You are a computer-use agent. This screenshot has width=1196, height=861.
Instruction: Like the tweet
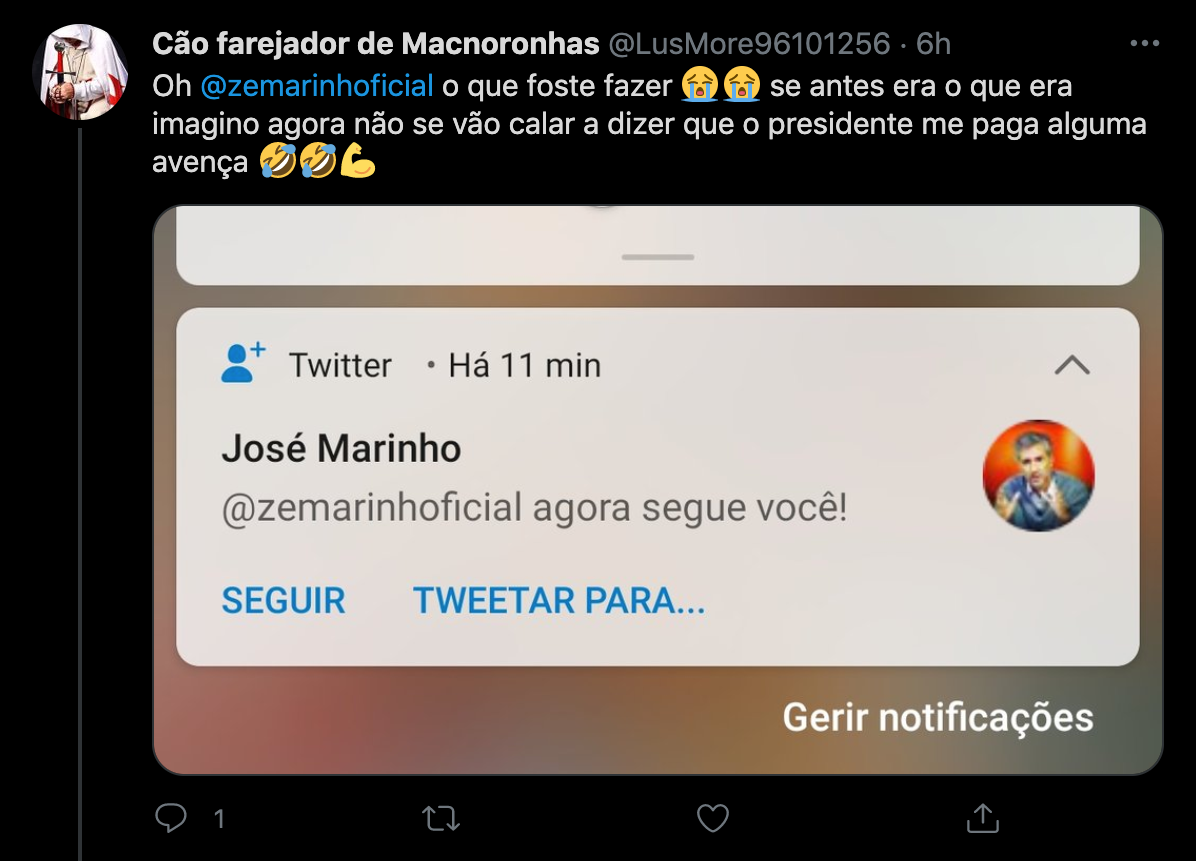click(712, 819)
